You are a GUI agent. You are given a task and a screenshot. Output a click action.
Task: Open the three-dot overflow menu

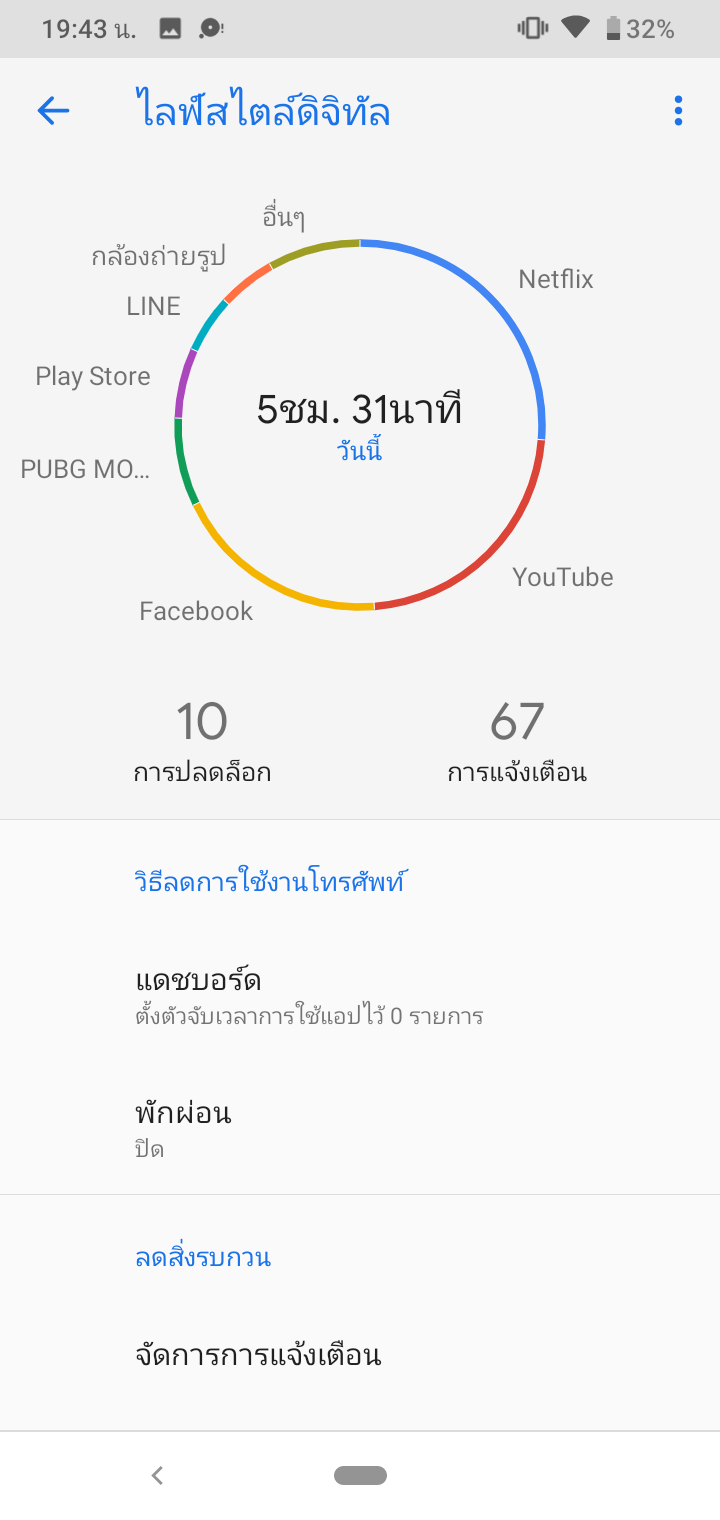[678, 111]
